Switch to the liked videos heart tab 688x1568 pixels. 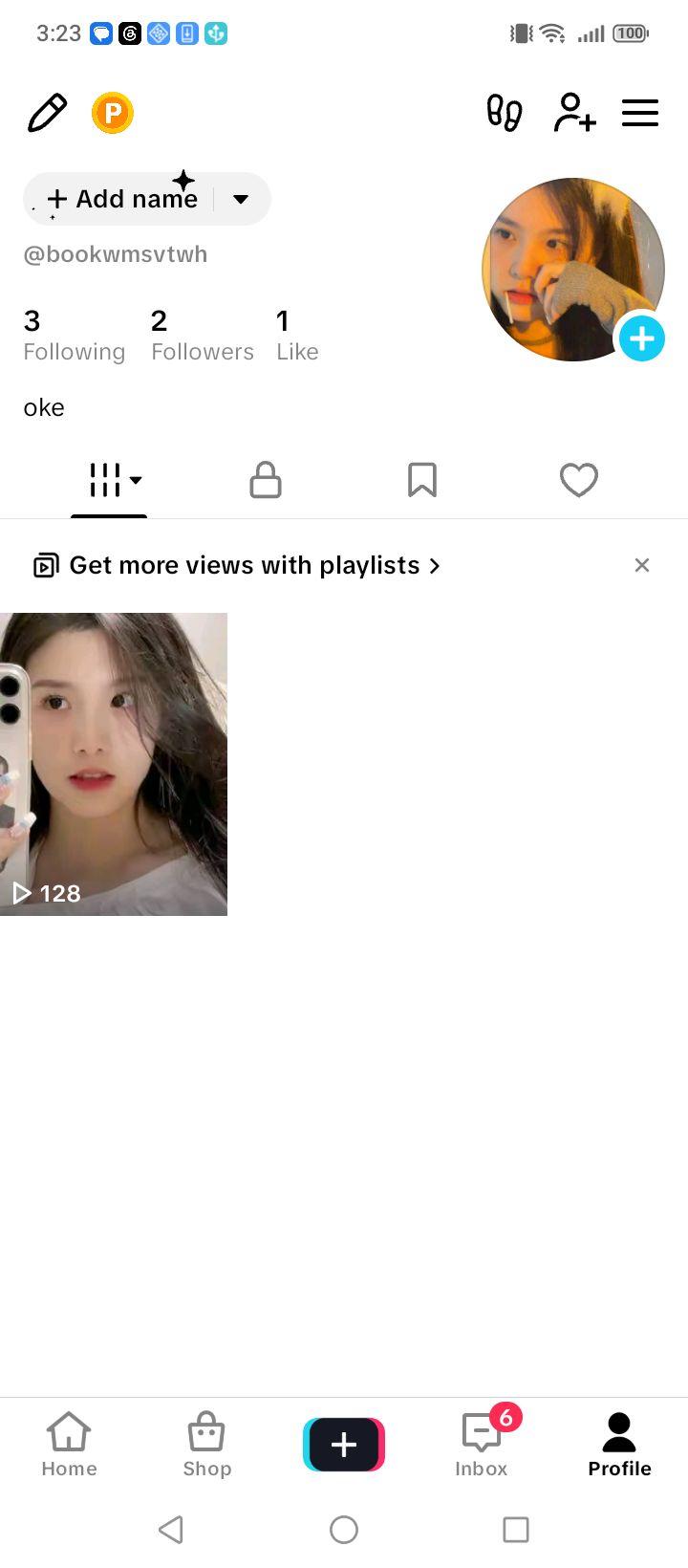(x=579, y=480)
